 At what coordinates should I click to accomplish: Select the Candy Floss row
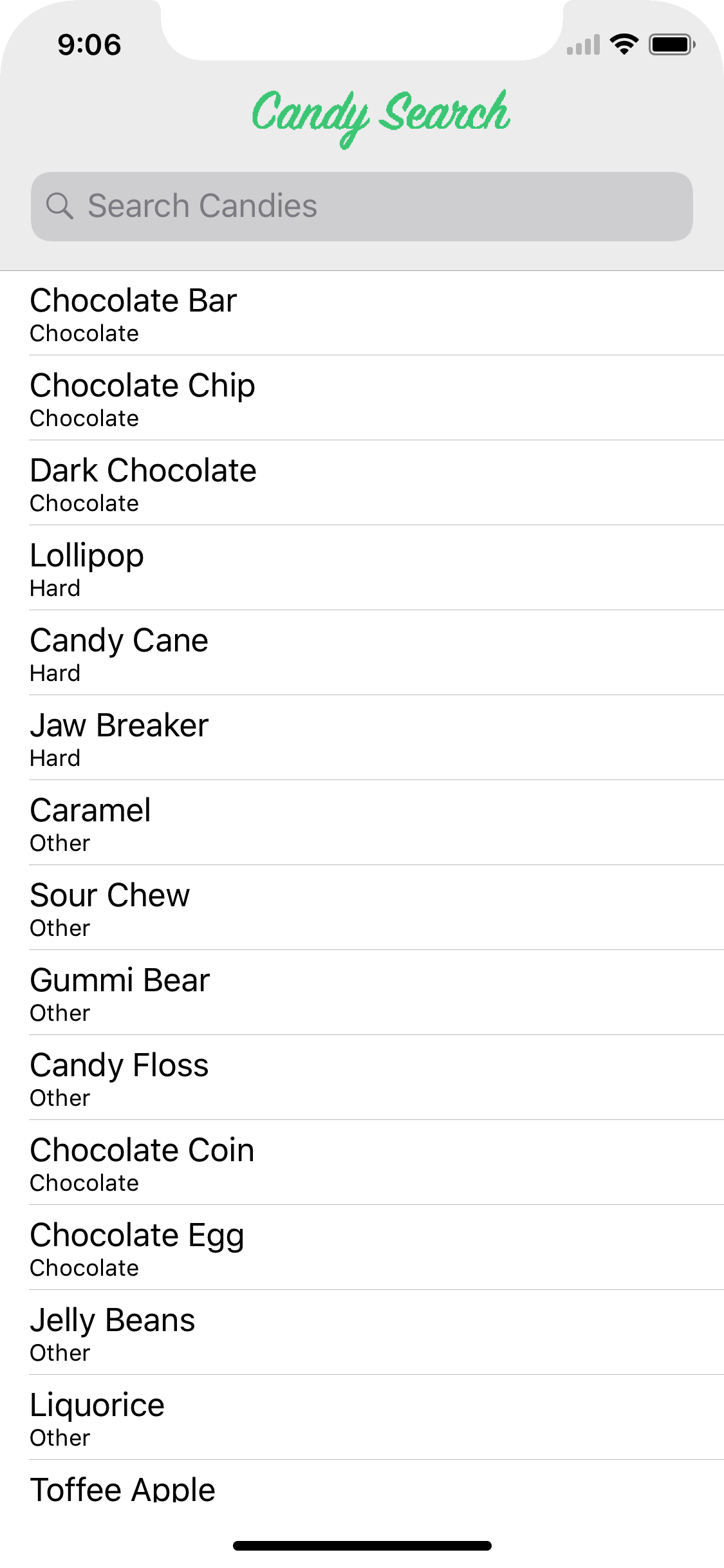pos(362,1078)
